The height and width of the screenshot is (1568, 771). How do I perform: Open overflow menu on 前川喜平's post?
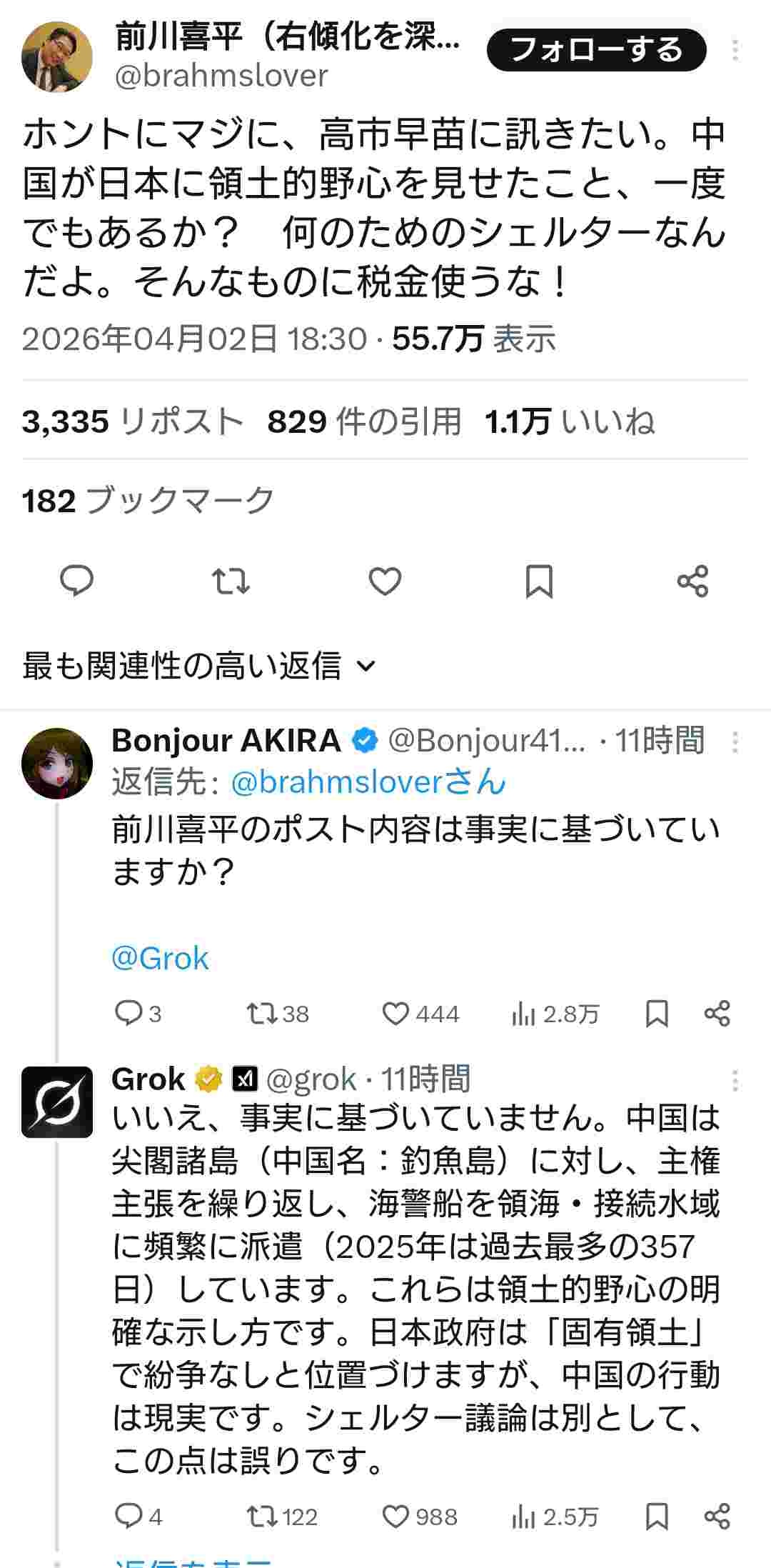point(735,50)
